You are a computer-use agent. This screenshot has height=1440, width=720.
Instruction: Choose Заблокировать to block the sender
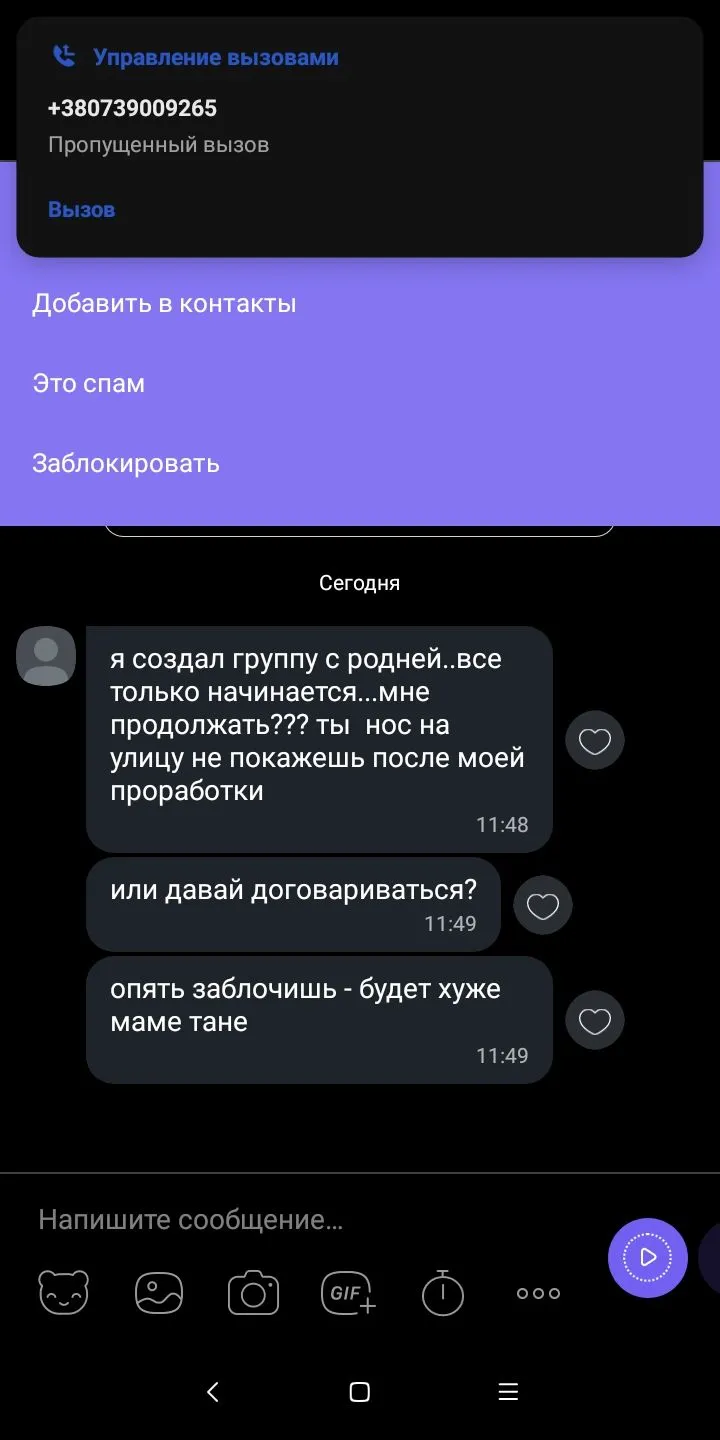click(x=126, y=464)
